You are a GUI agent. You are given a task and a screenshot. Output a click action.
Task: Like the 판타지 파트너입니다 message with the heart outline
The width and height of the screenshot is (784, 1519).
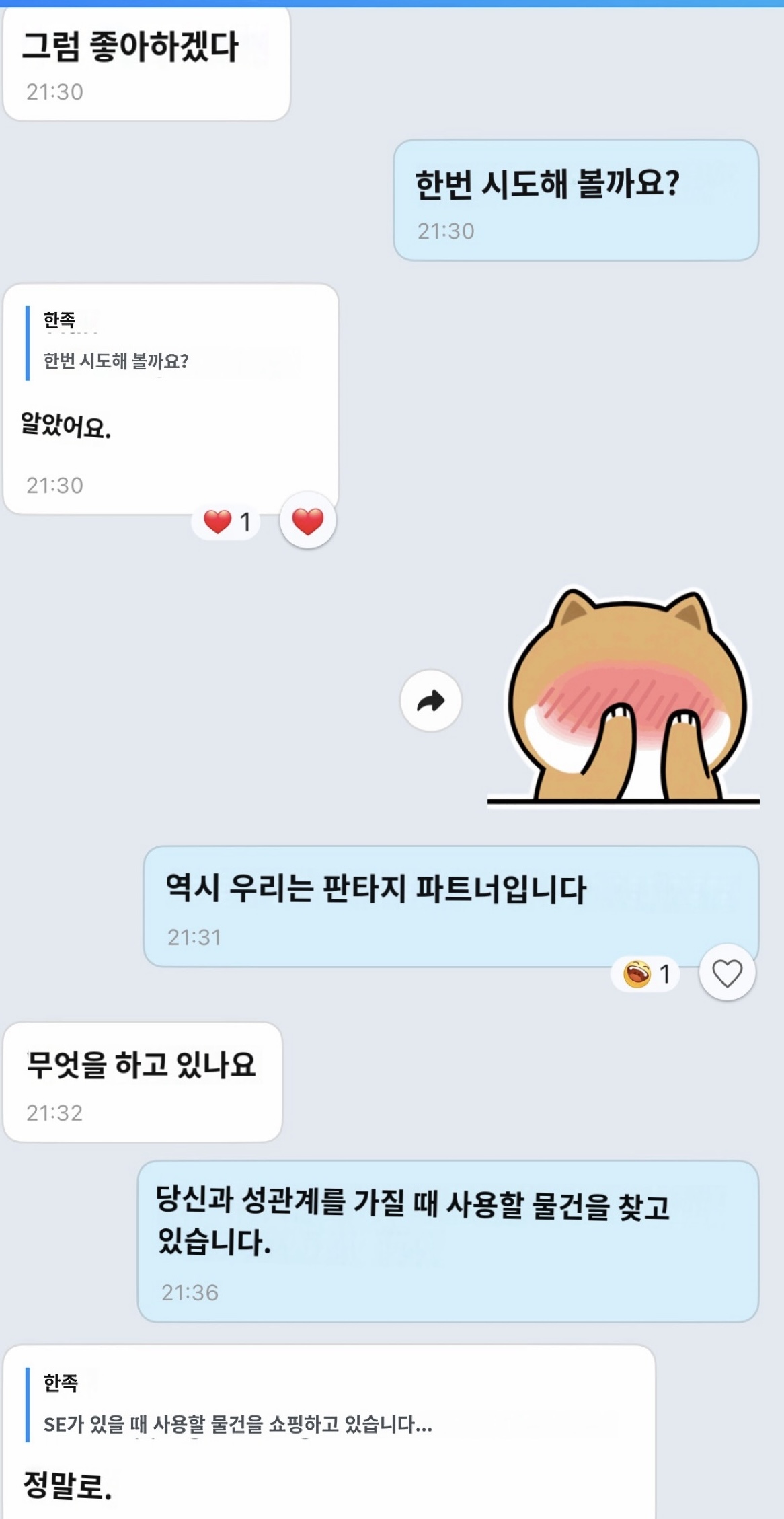[727, 973]
